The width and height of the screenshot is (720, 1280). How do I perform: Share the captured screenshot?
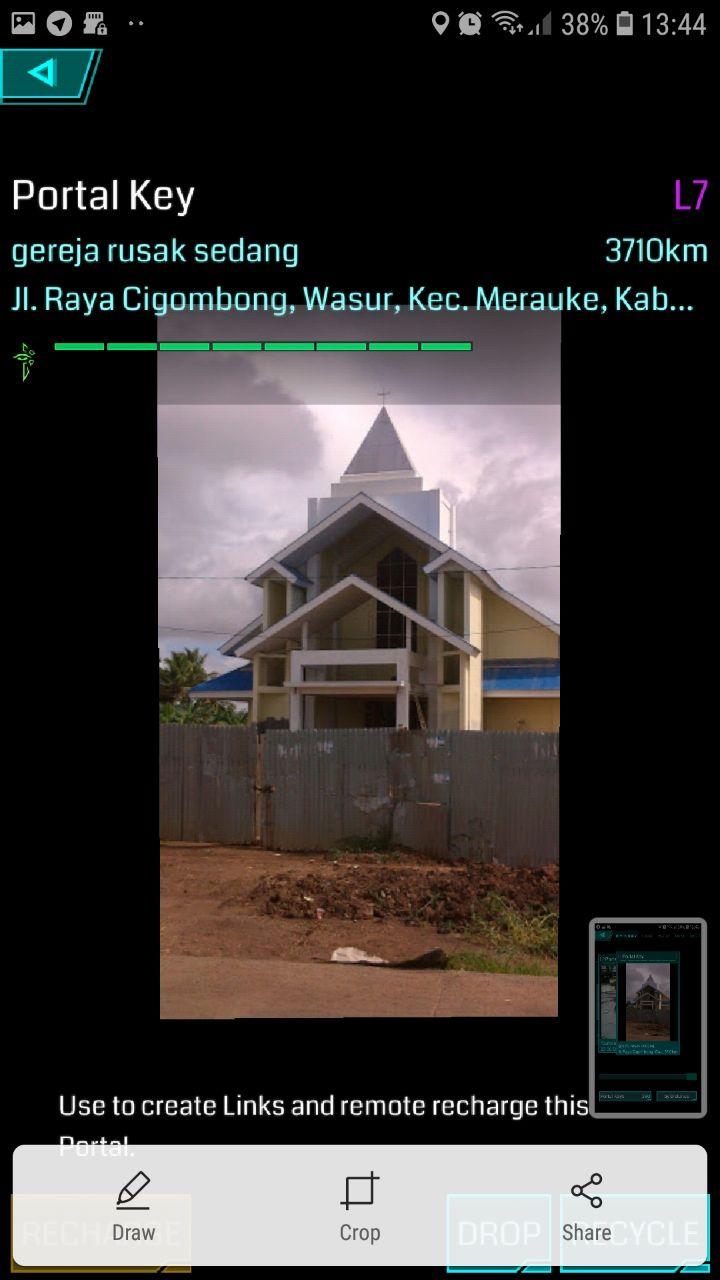click(586, 1207)
